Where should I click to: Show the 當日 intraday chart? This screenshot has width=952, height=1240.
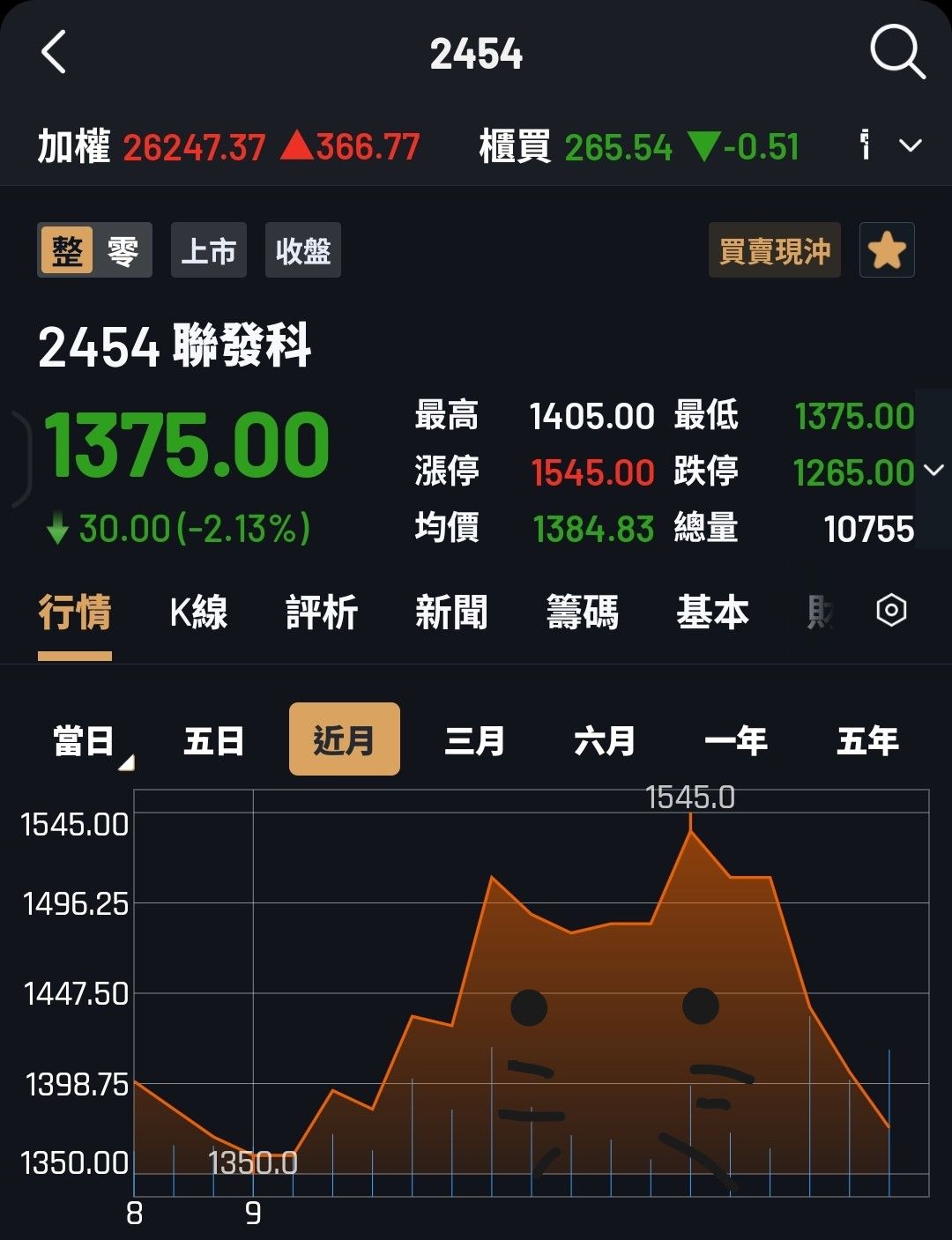[85, 740]
